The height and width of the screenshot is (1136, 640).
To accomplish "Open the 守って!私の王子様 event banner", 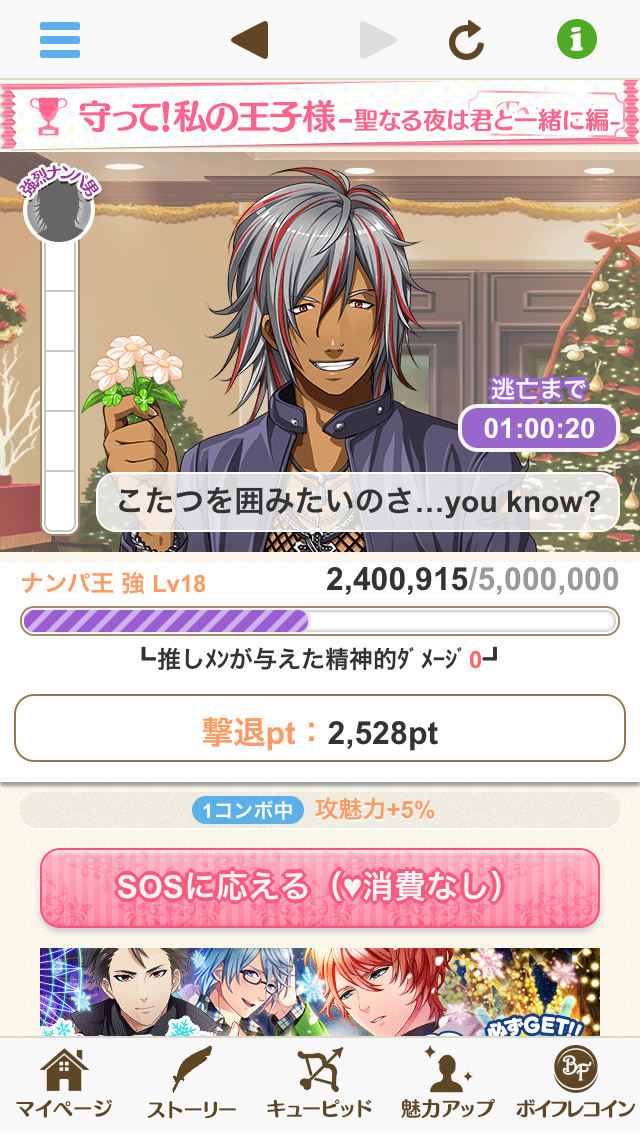I will [x=320, y=117].
